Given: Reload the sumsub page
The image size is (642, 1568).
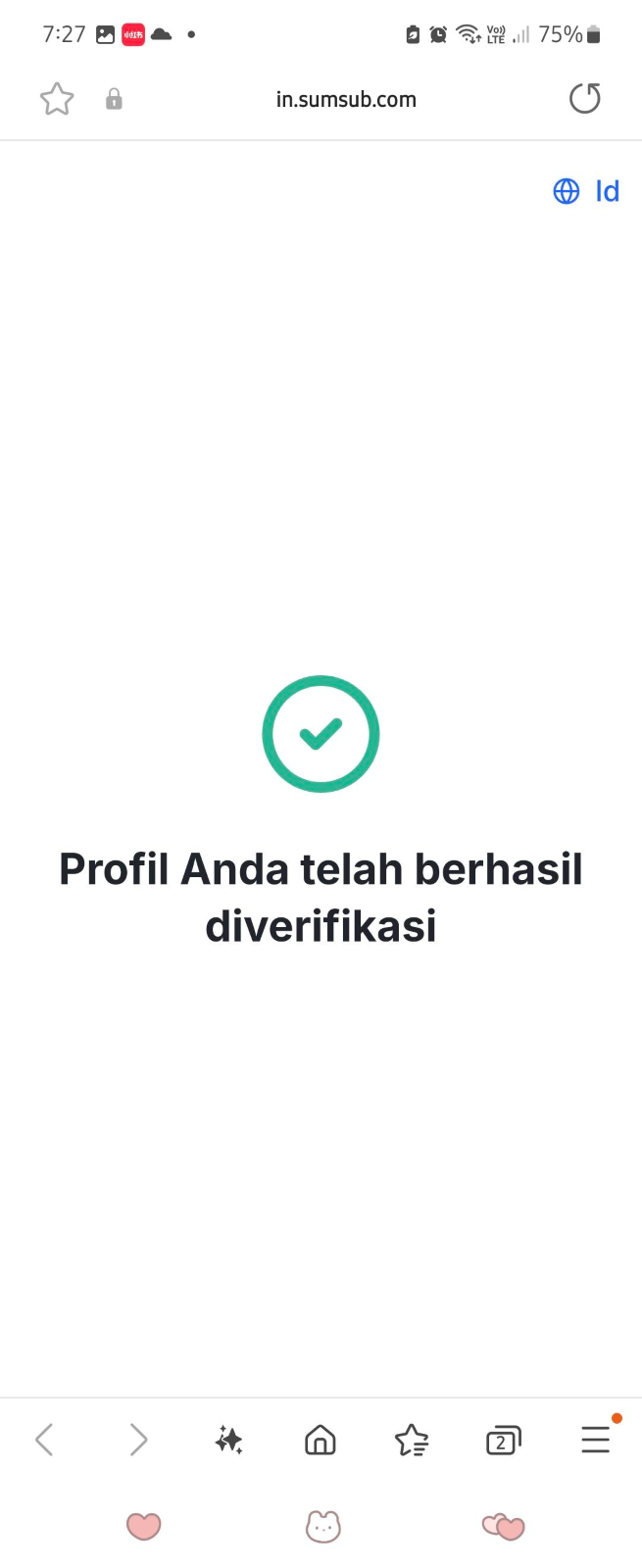Looking at the screenshot, I should 584,99.
